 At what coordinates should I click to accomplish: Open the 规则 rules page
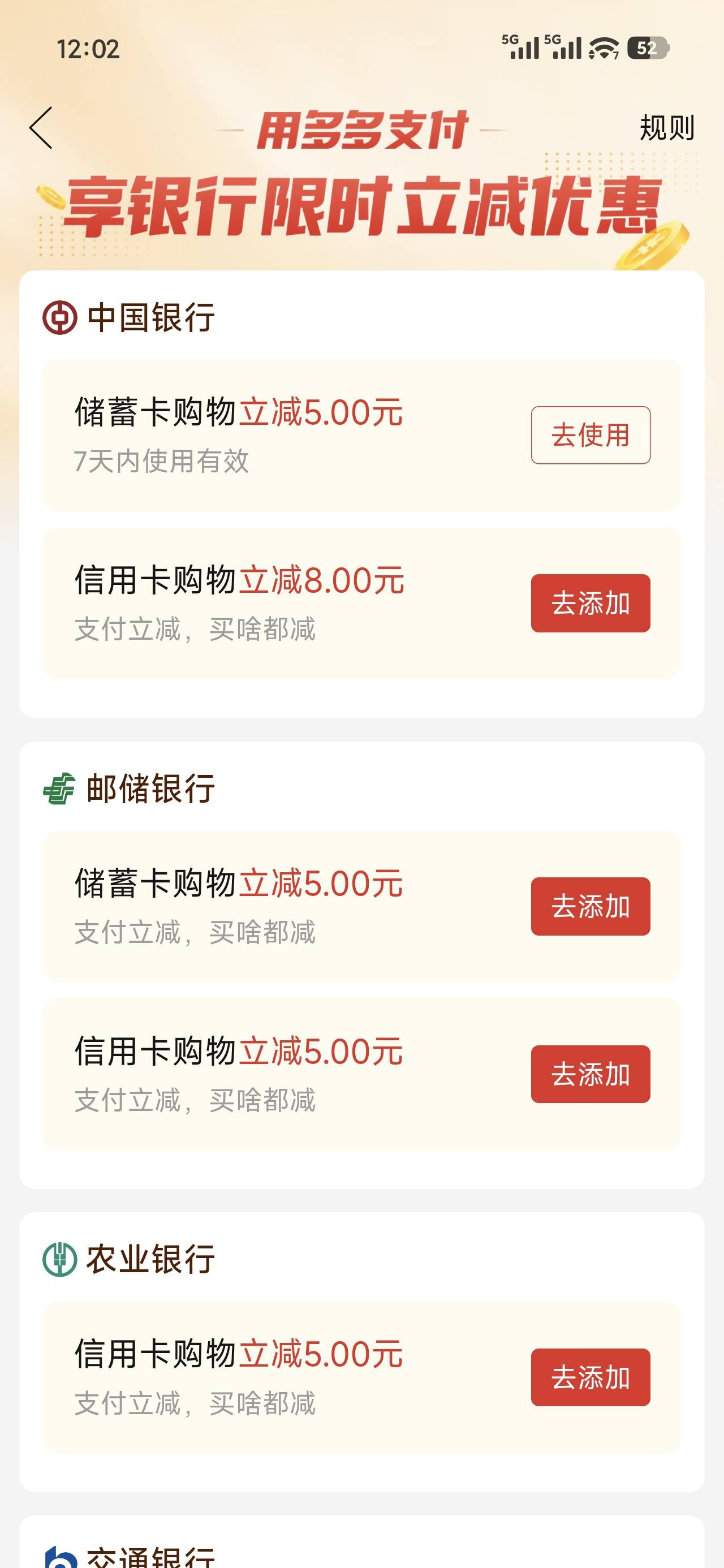(x=667, y=128)
